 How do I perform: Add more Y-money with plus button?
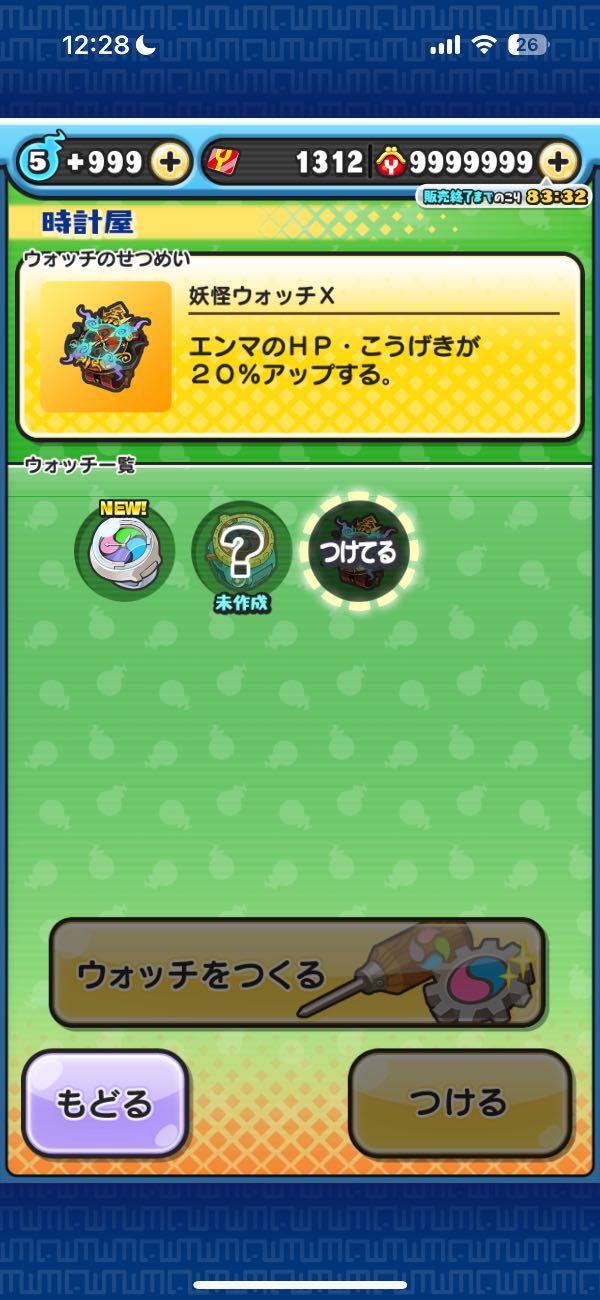tap(559, 162)
